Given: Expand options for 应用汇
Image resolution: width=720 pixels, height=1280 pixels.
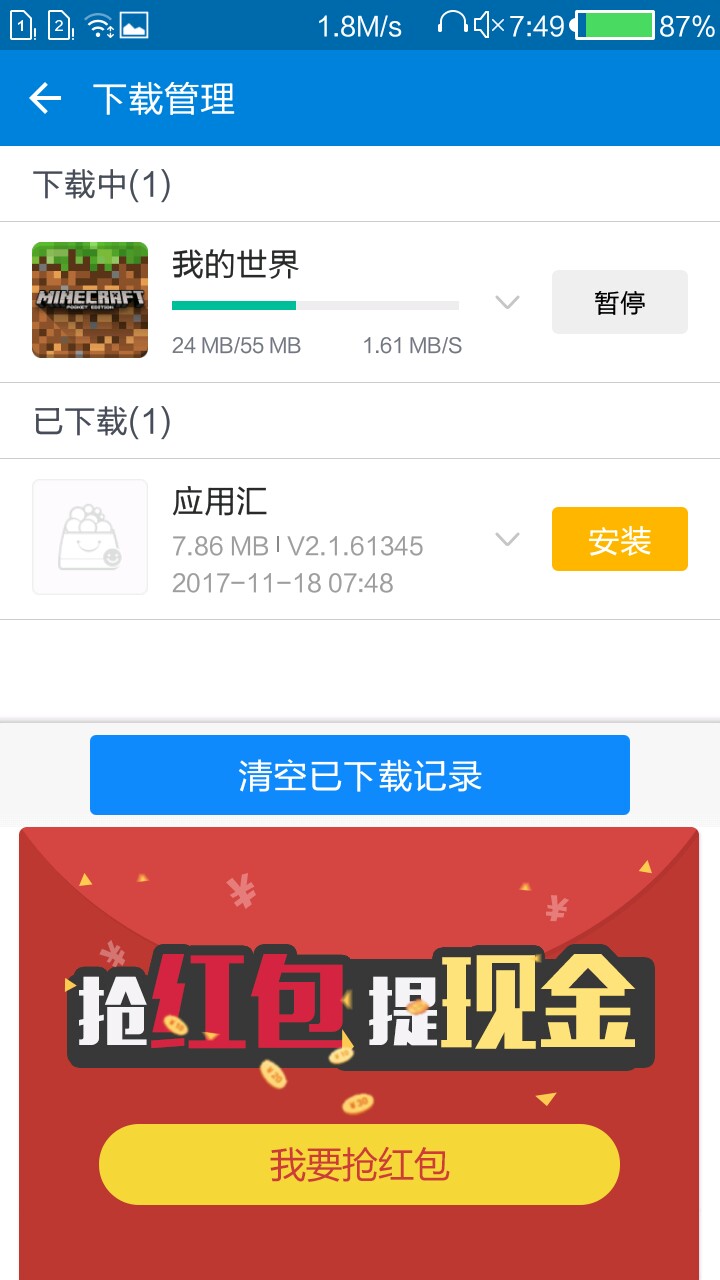Looking at the screenshot, I should (507, 540).
